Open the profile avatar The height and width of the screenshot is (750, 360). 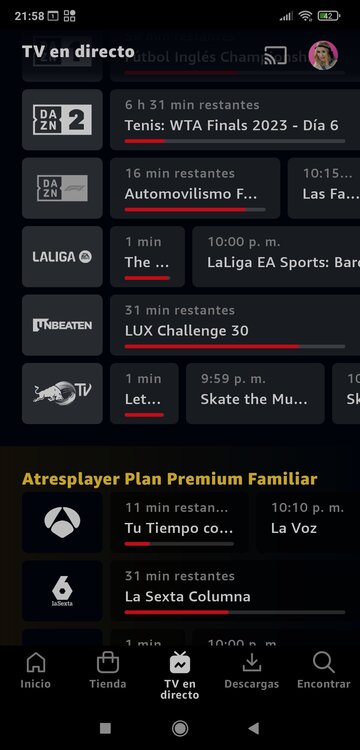[x=323, y=55]
